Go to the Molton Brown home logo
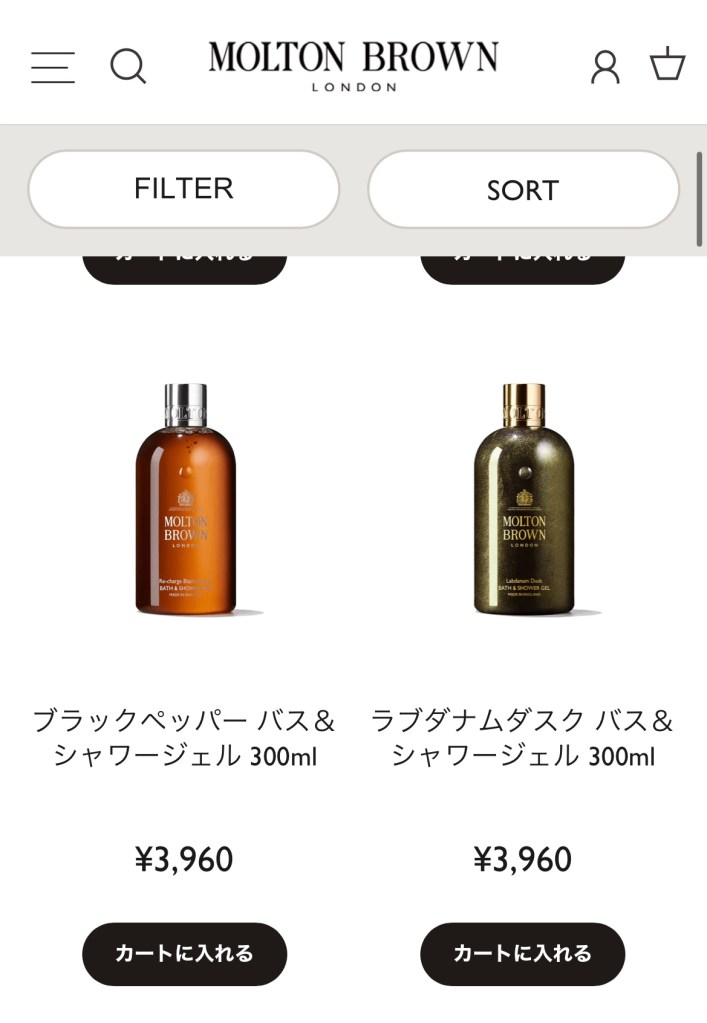The image size is (707, 1023). (353, 65)
